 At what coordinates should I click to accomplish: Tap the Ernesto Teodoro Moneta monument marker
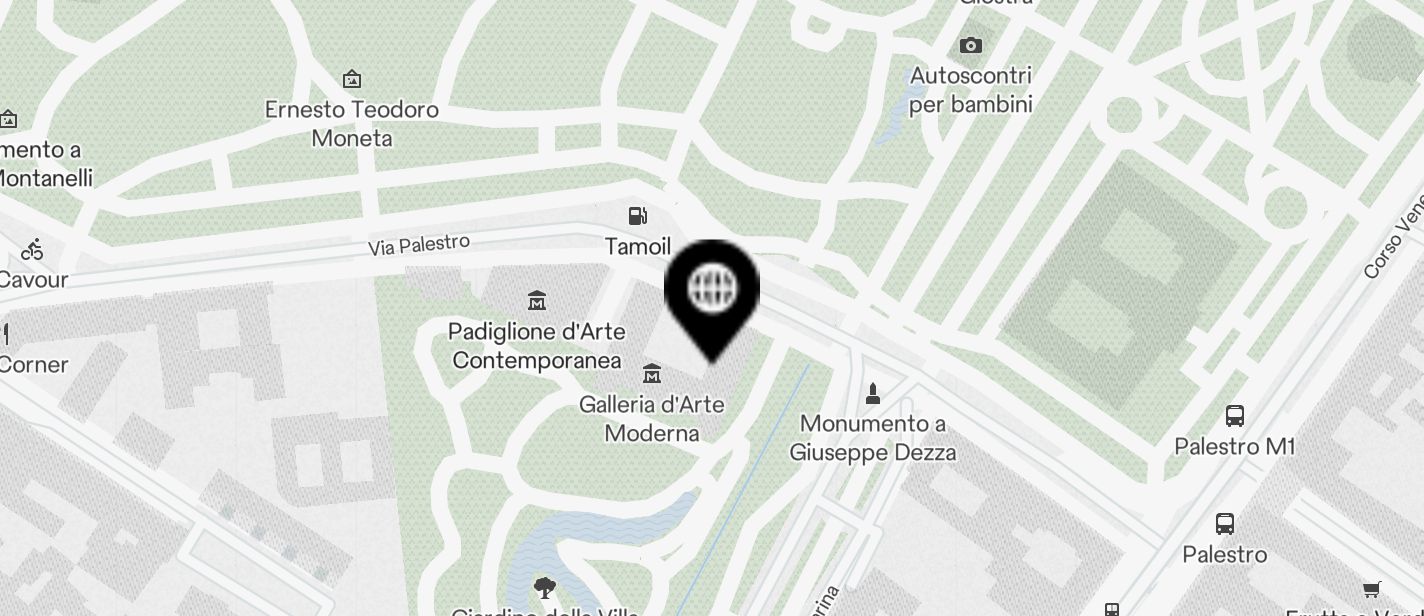(352, 79)
